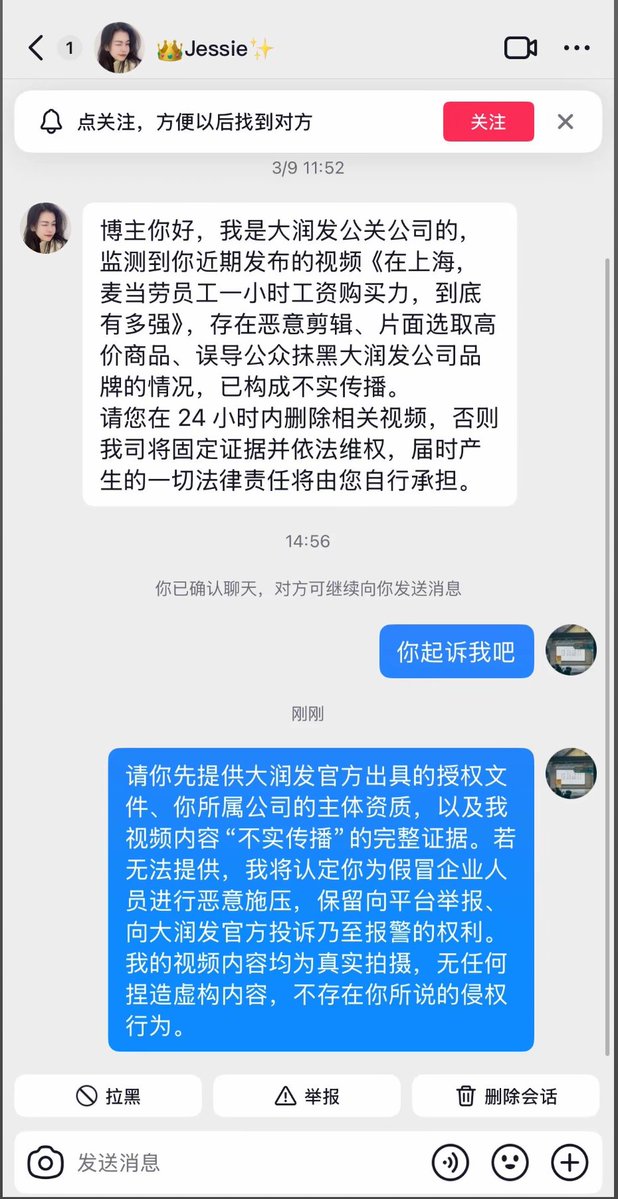Screen dimensions: 618x1199
Task: Open the plus attachment menu
Action: 570,1162
